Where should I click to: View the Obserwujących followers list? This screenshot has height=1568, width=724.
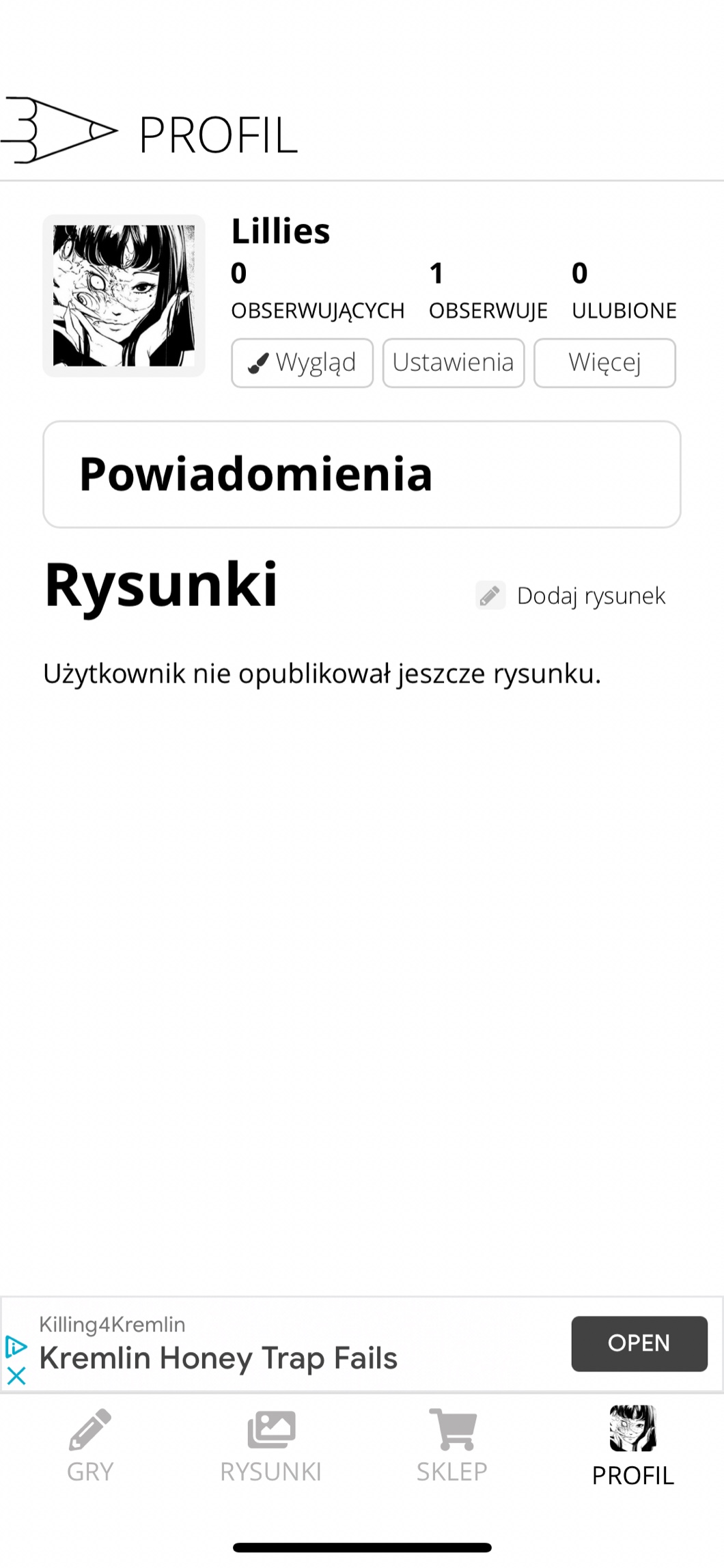(x=317, y=292)
